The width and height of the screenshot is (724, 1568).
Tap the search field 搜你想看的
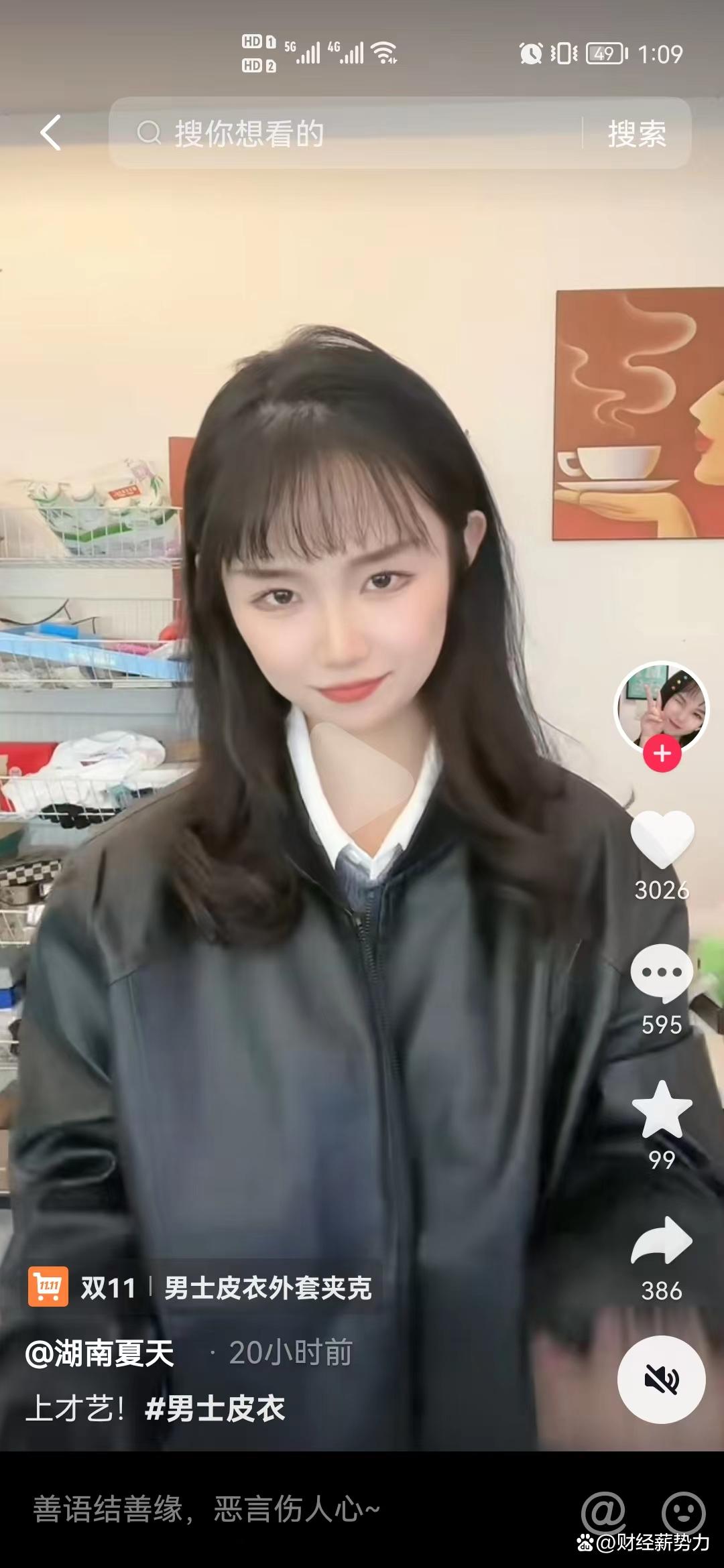coord(349,133)
